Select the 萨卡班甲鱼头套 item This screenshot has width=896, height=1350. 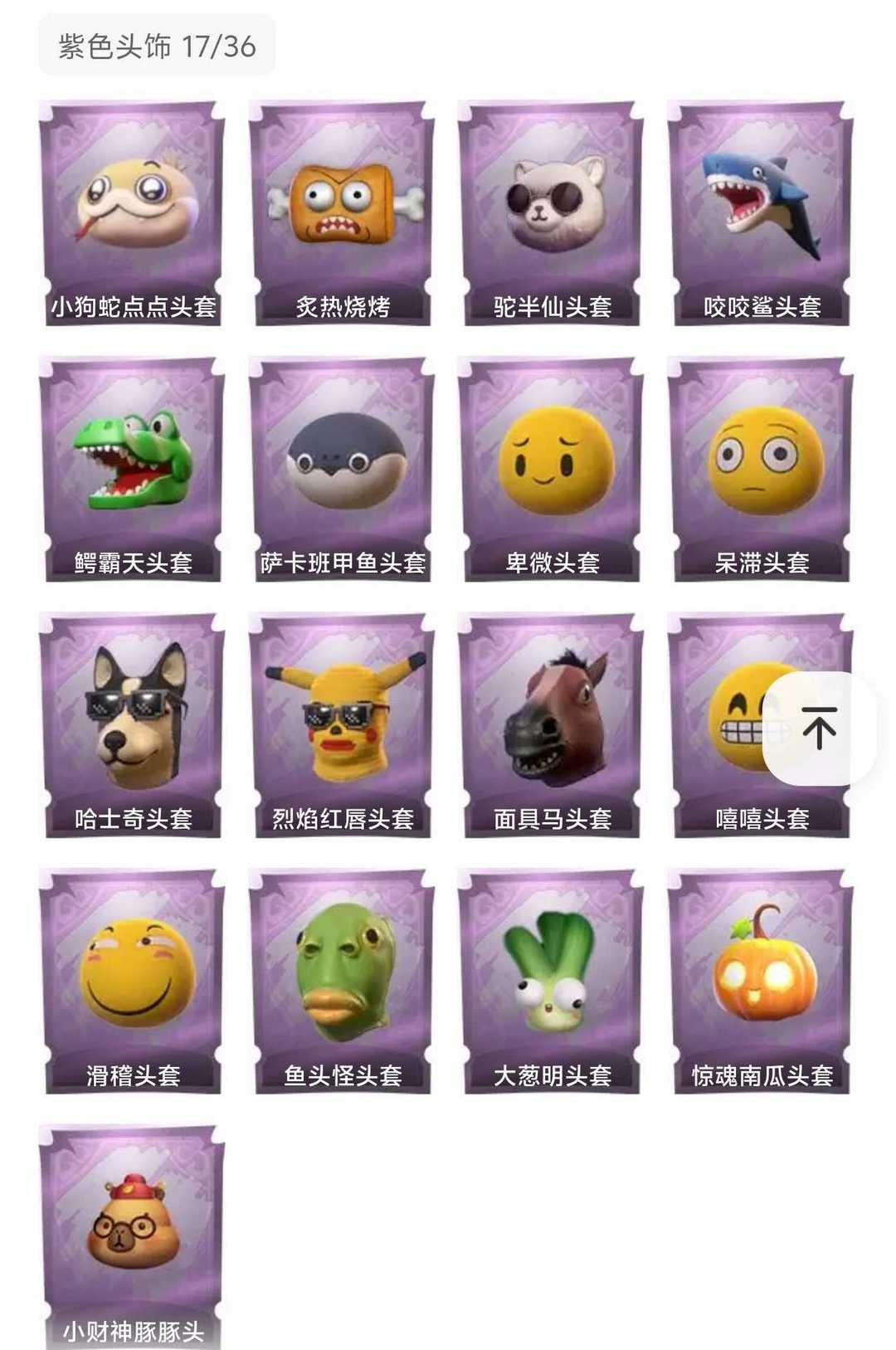[x=343, y=470]
